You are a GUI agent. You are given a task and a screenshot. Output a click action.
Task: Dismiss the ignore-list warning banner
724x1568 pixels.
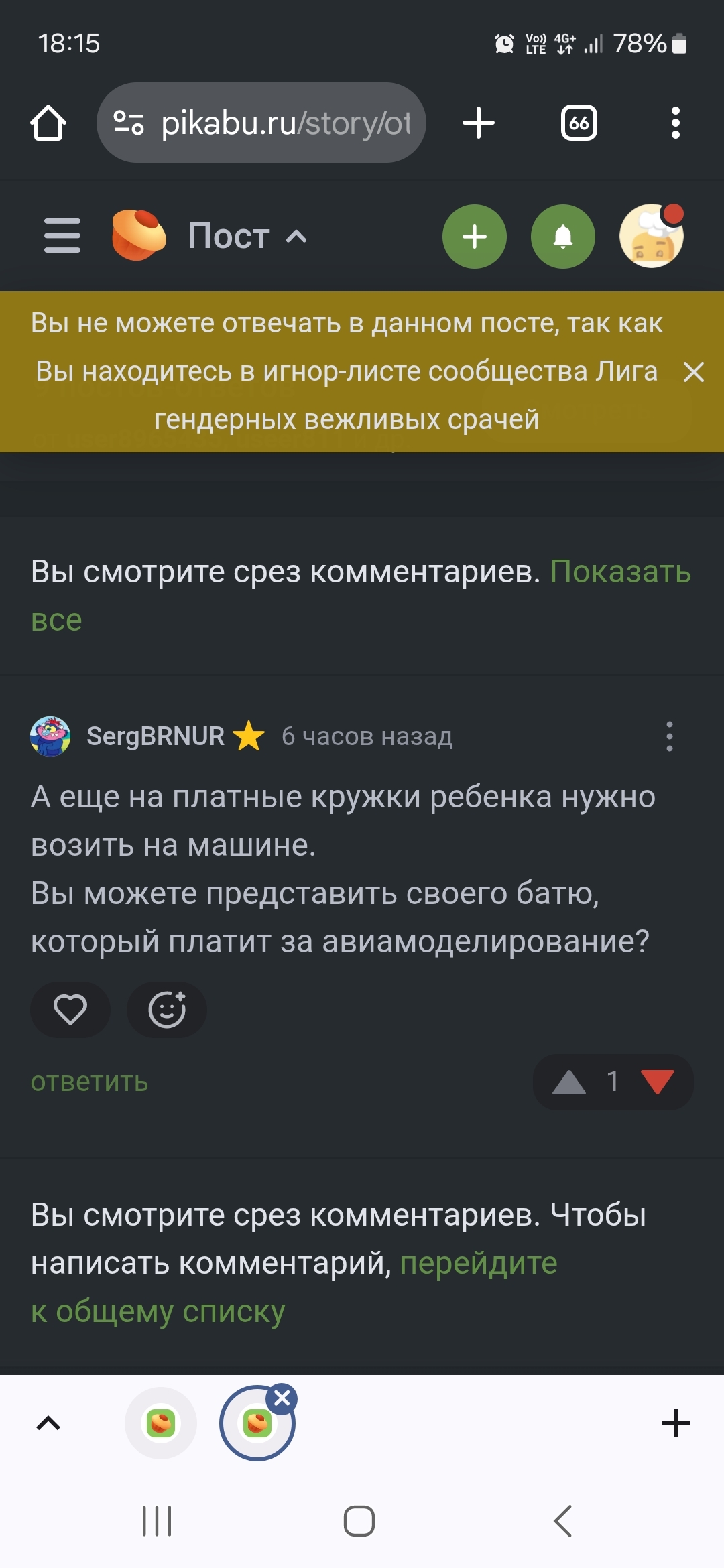pos(694,372)
